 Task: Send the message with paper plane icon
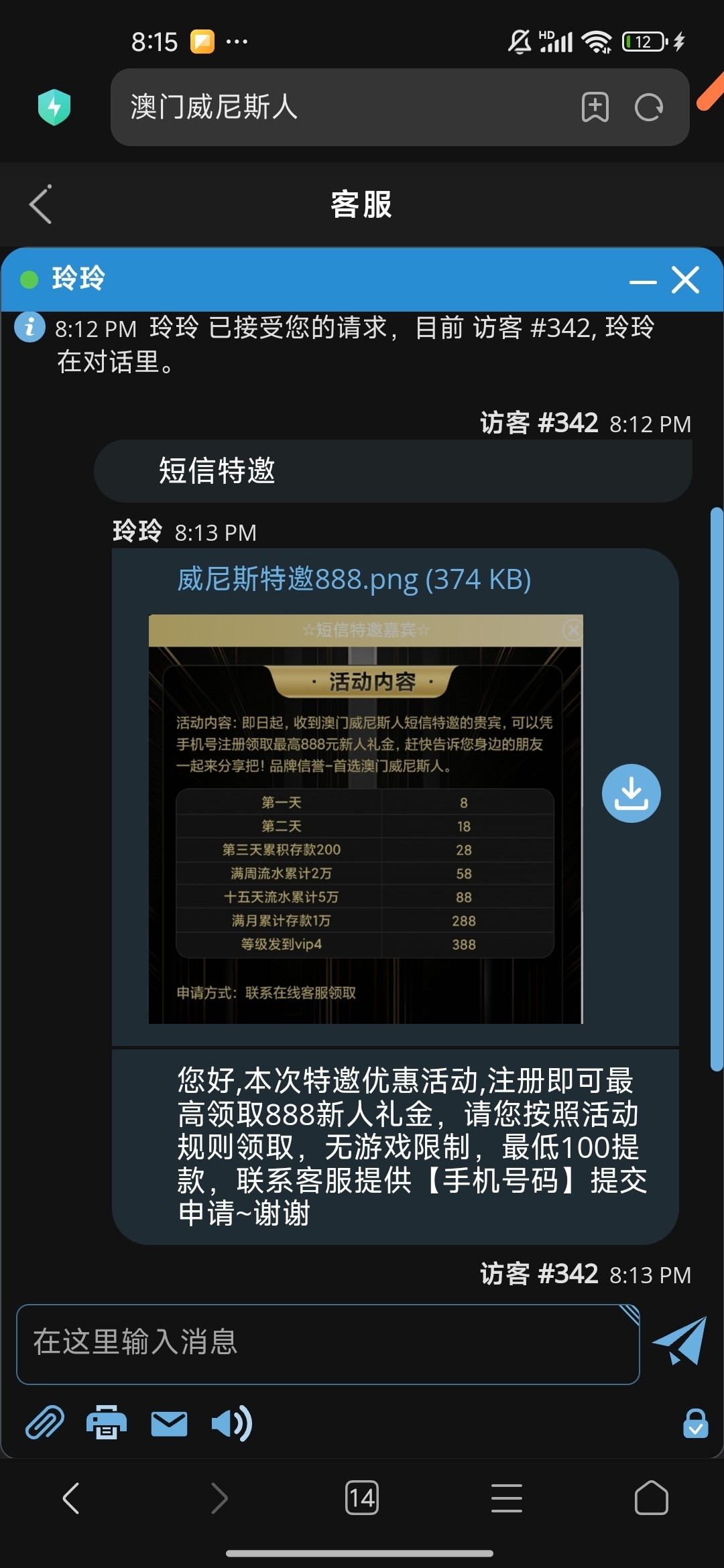click(x=680, y=1341)
